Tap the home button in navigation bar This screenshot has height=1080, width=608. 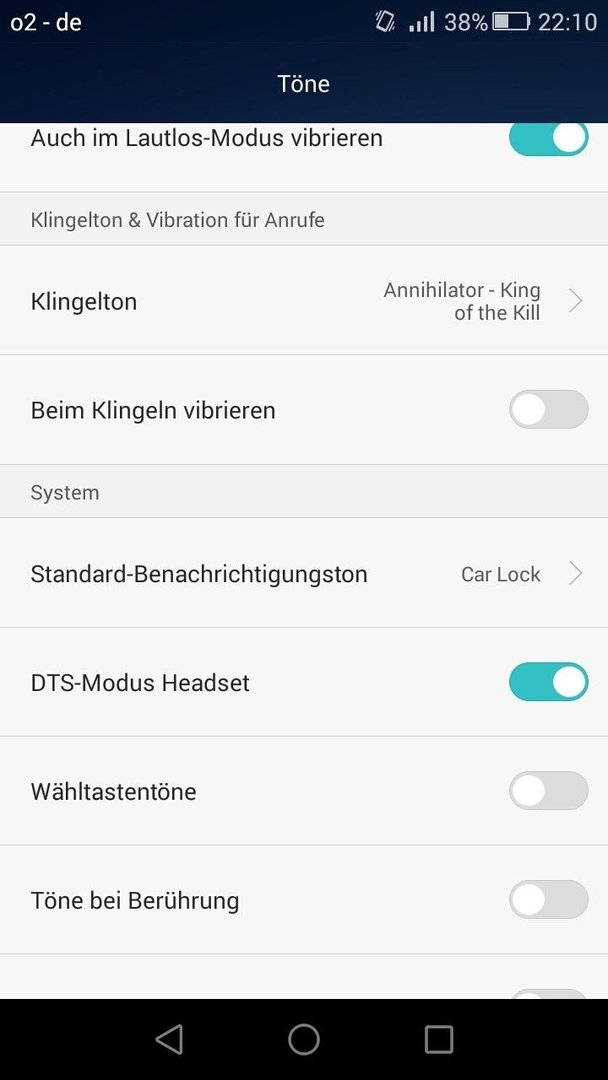(x=304, y=1039)
